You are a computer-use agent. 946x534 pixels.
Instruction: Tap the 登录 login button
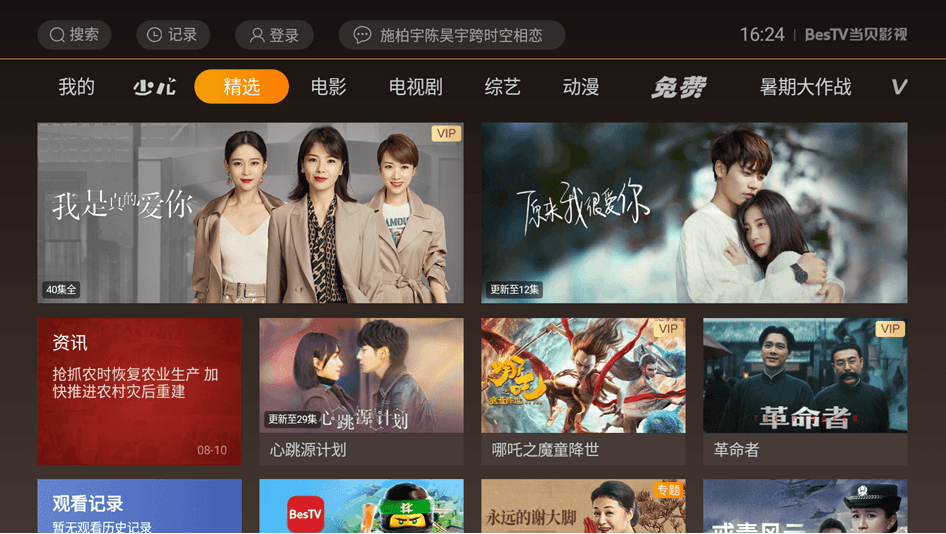[274, 35]
